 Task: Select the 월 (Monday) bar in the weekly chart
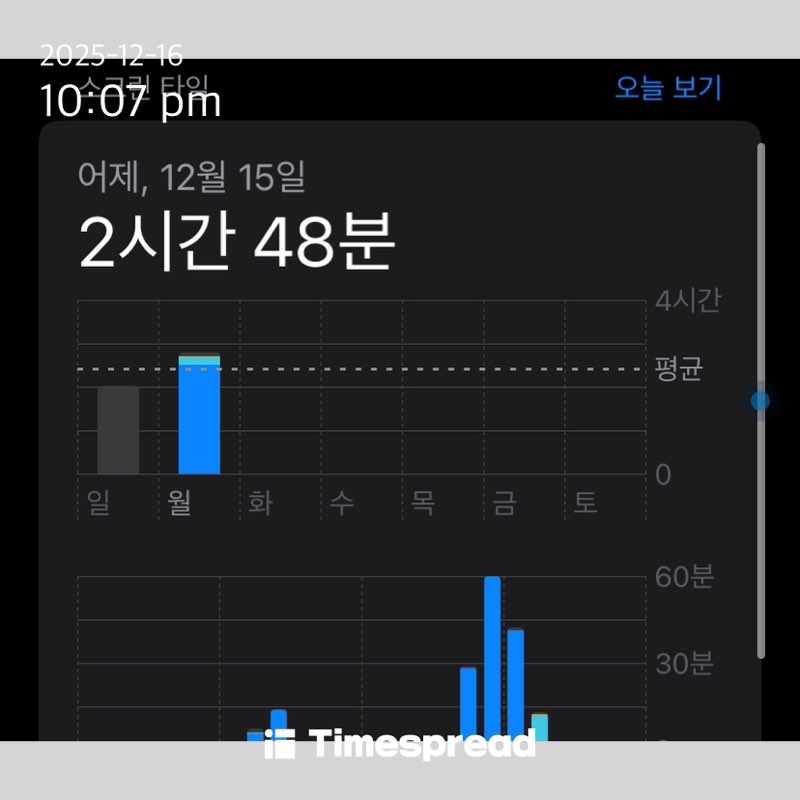click(x=199, y=415)
